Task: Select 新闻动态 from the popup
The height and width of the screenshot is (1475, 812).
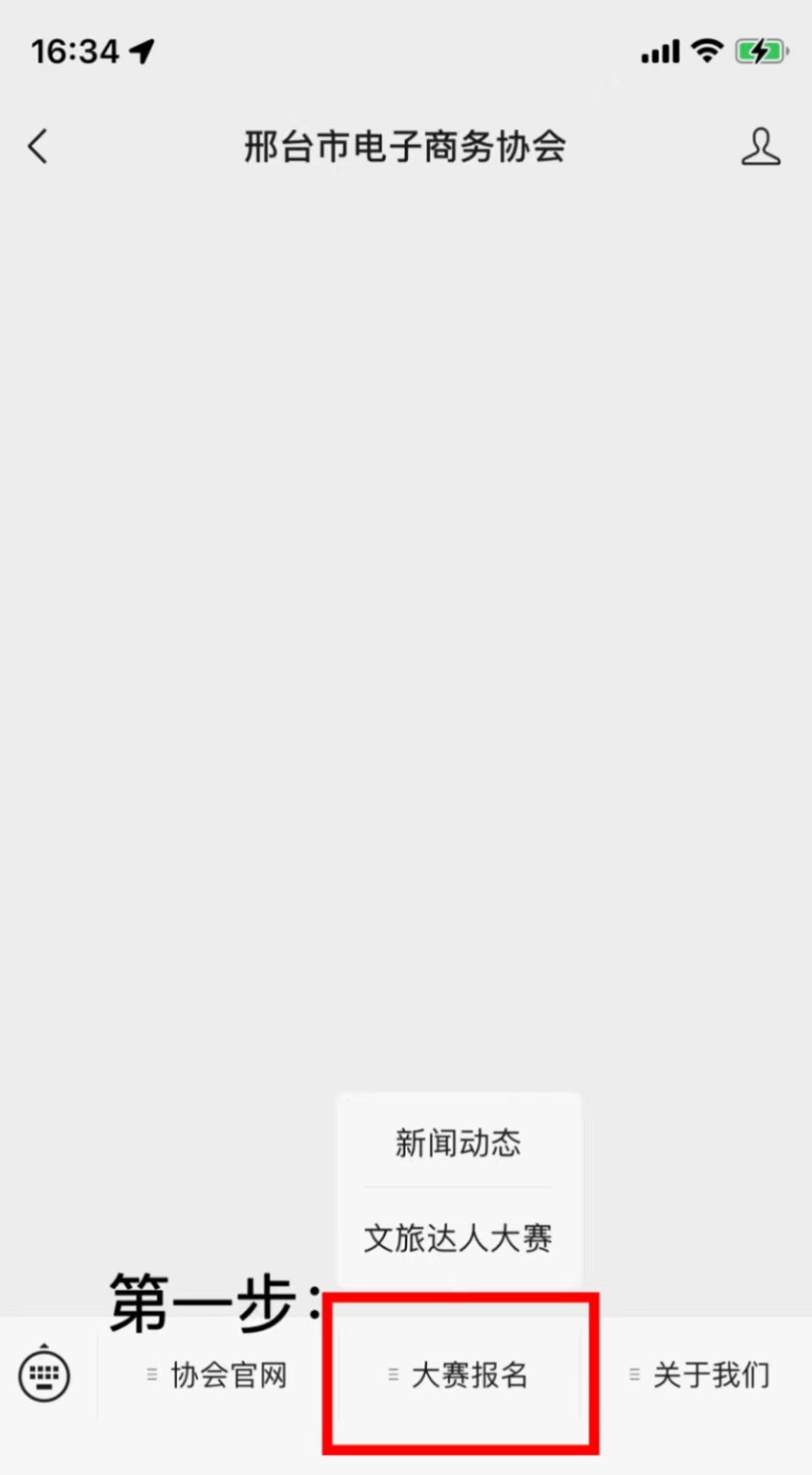Action: (458, 1142)
